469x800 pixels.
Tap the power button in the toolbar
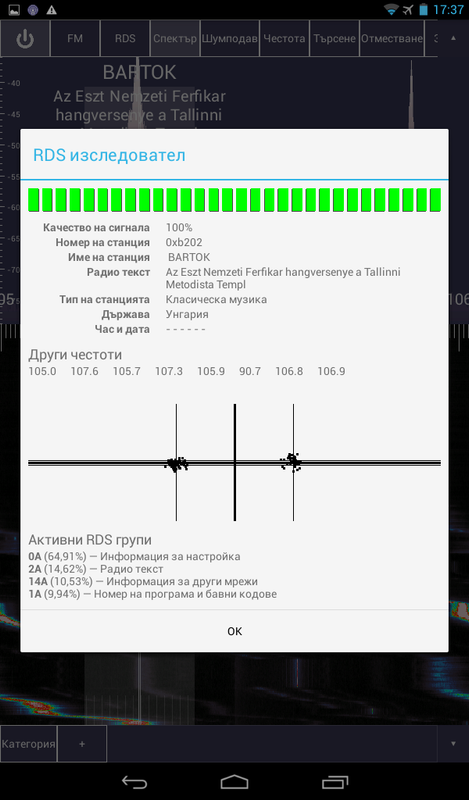[24, 38]
